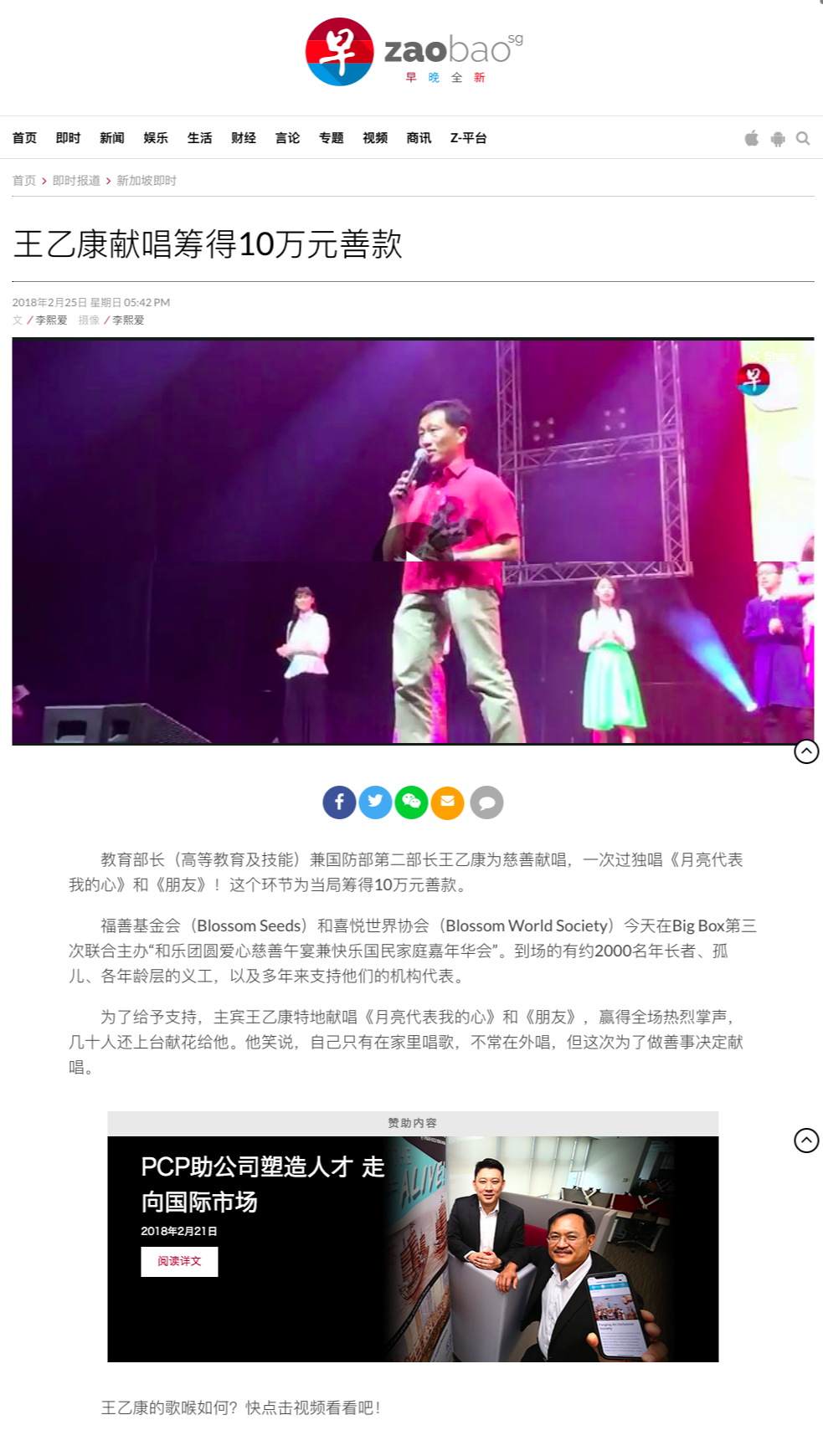This screenshot has width=823, height=1456.
Task: Open the Apple app download icon
Action: tap(752, 138)
